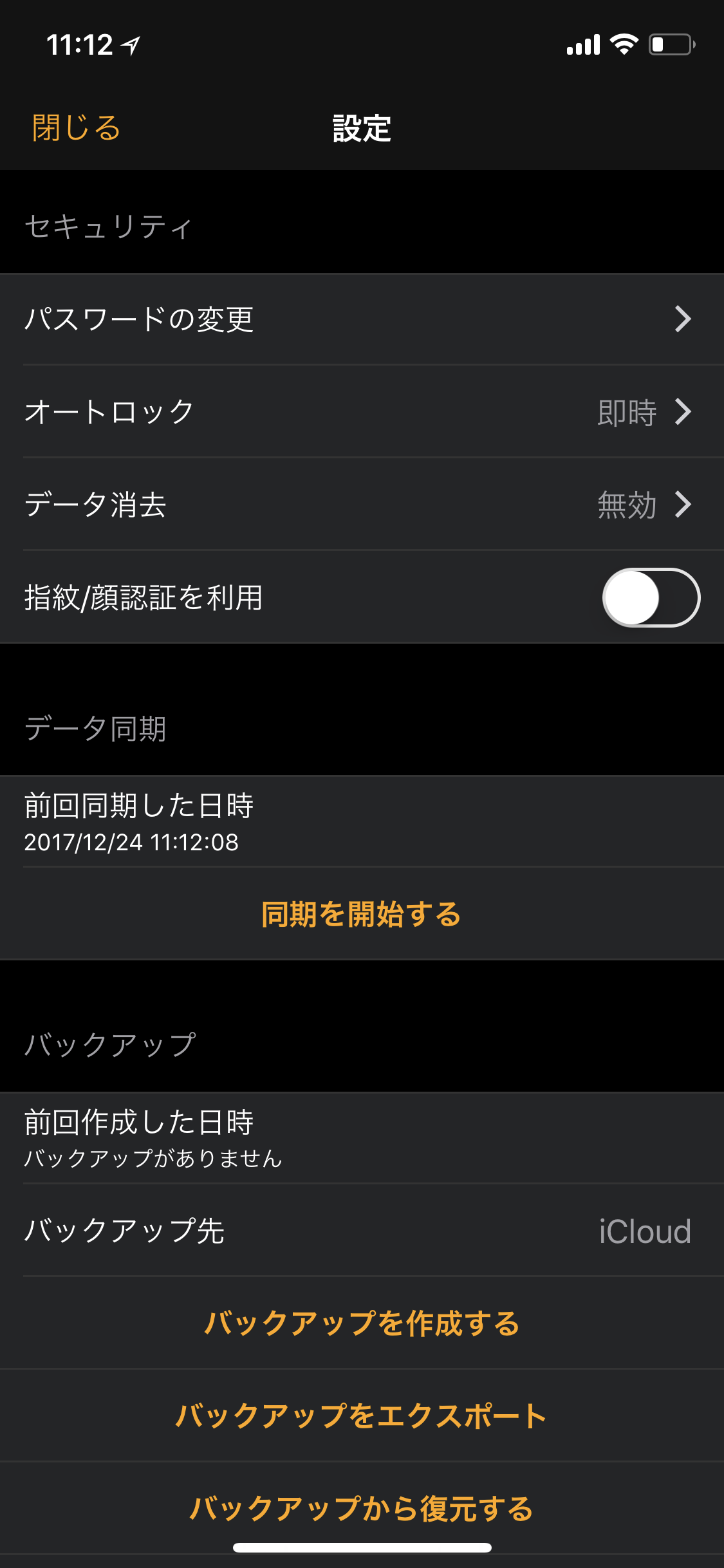
Task: Enable 指紋/顔認証を利用 switch
Action: (x=651, y=597)
